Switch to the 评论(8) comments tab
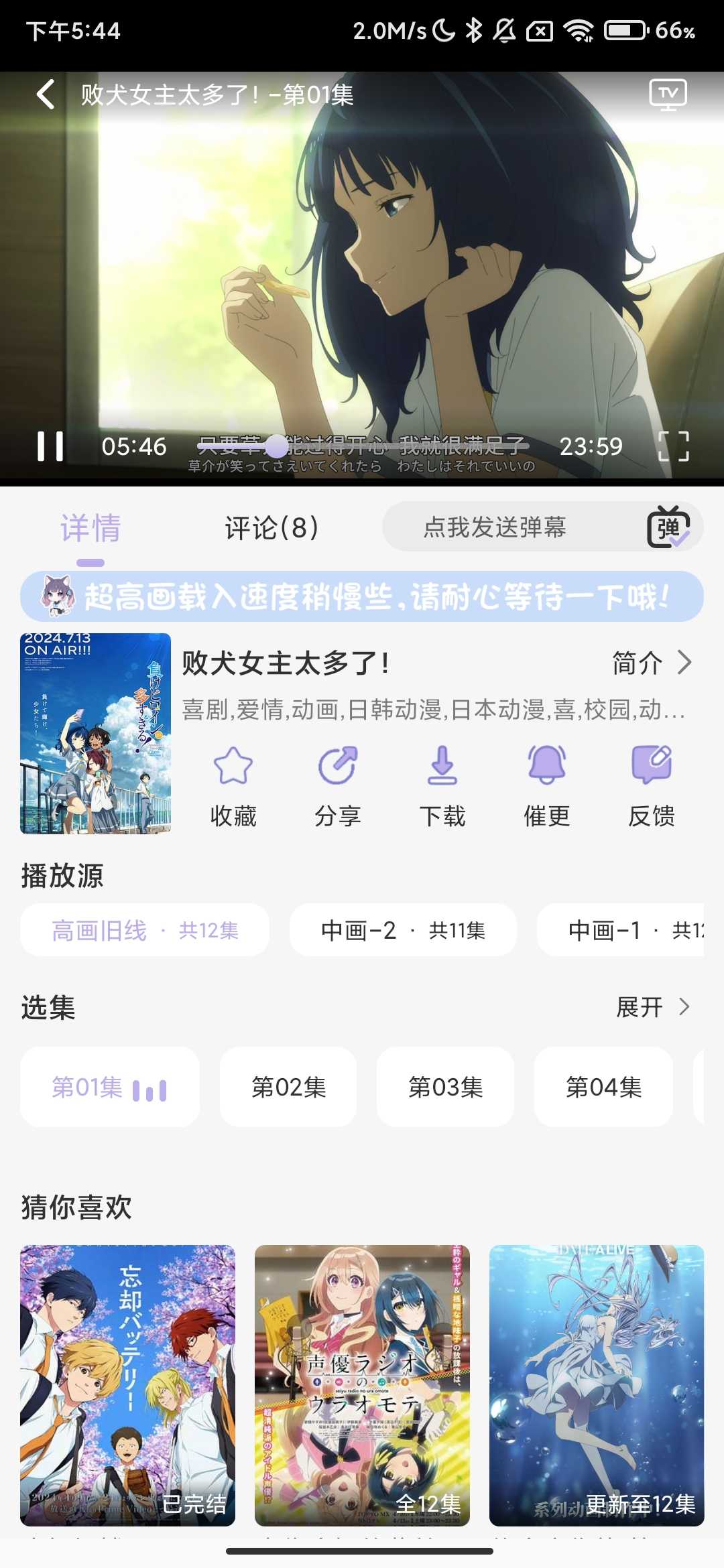The width and height of the screenshot is (724, 1568). point(271,528)
